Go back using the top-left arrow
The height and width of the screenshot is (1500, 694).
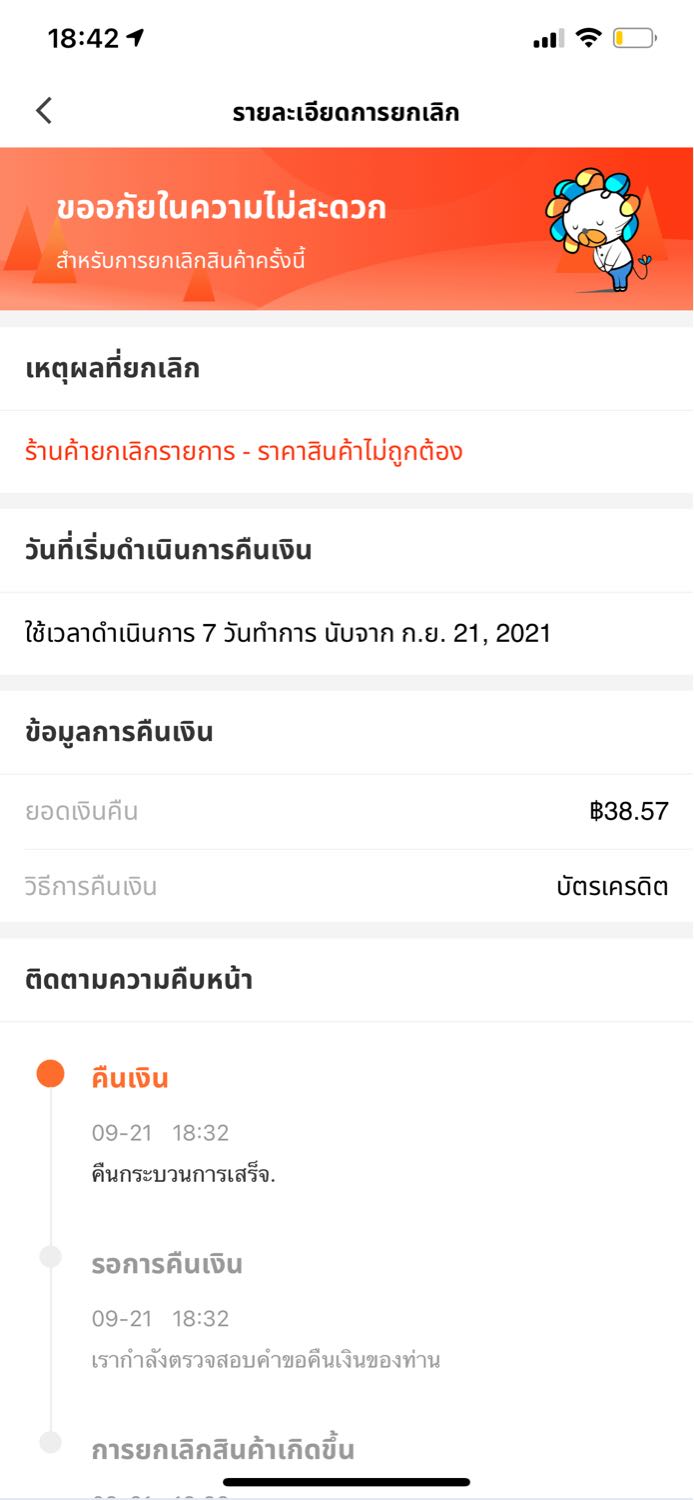(x=43, y=111)
